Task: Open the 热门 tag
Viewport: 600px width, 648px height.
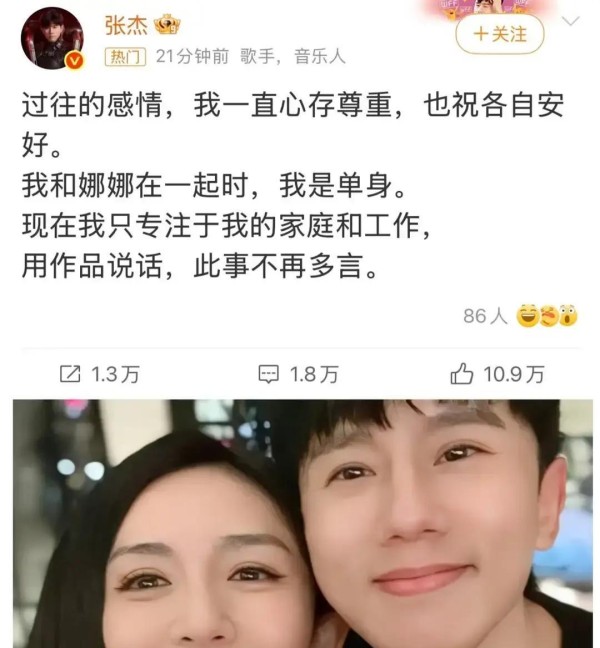Action: point(123,57)
